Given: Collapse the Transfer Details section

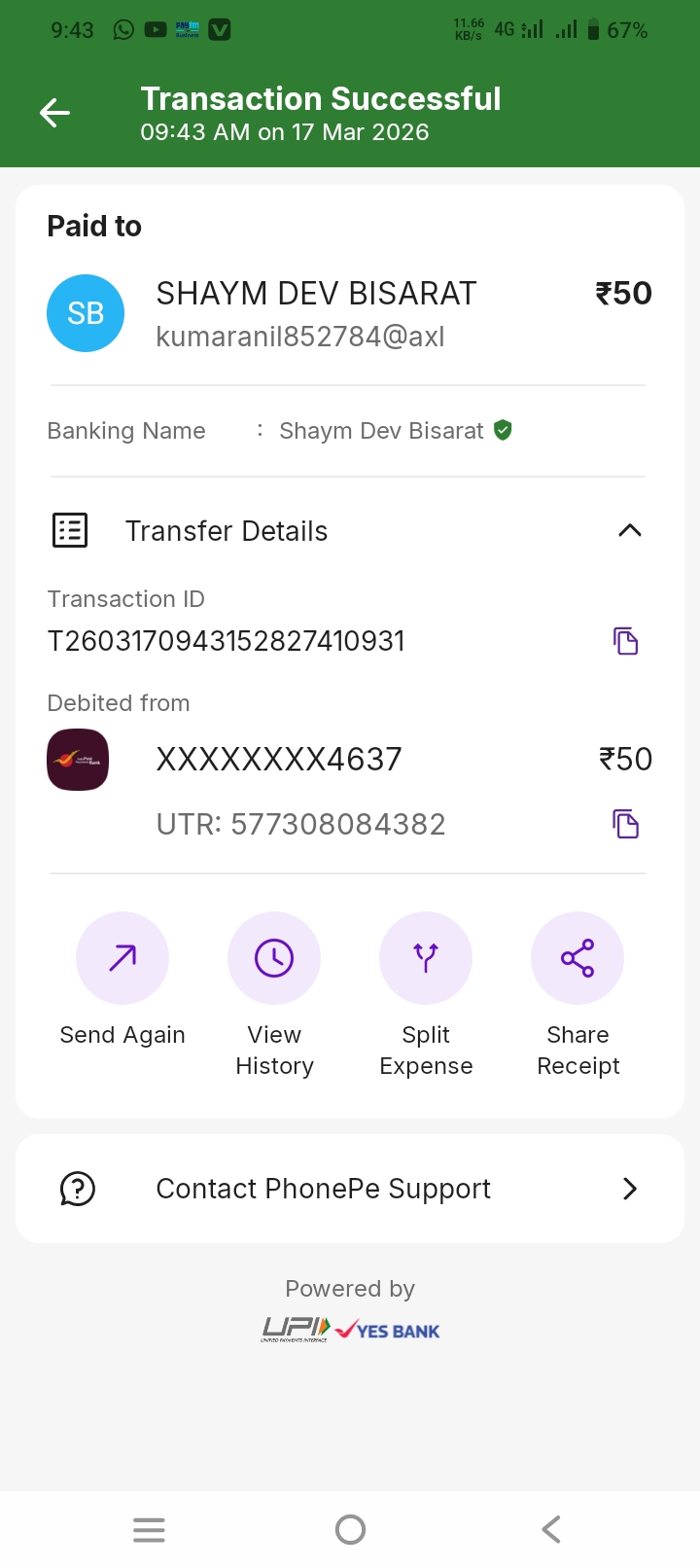Looking at the screenshot, I should (630, 530).
